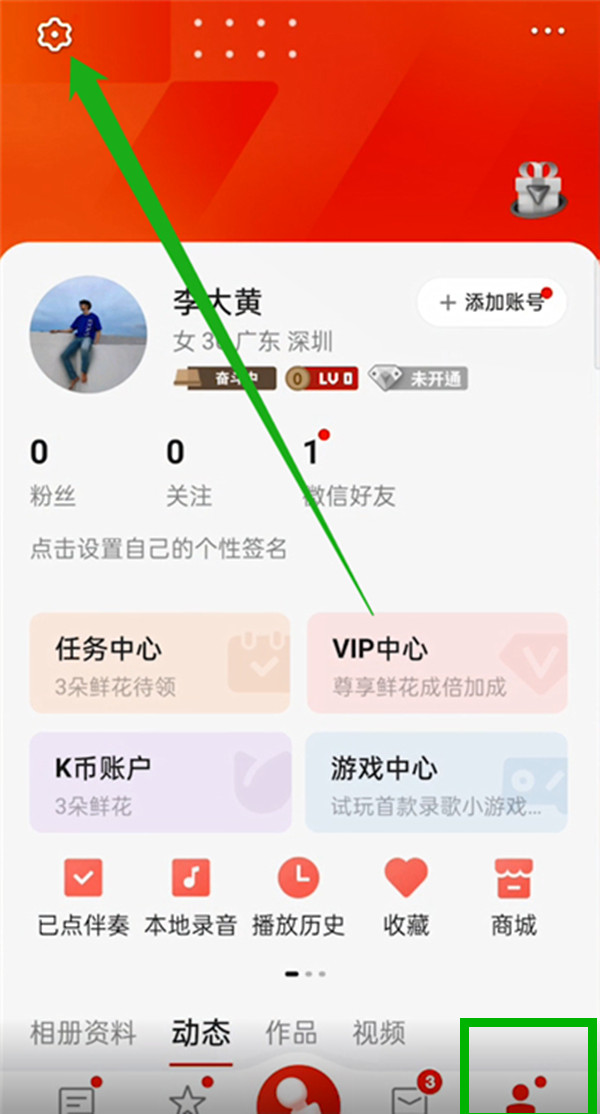The height and width of the screenshot is (1114, 600).
Task: Open the VIP中心 card
Action: point(437,663)
